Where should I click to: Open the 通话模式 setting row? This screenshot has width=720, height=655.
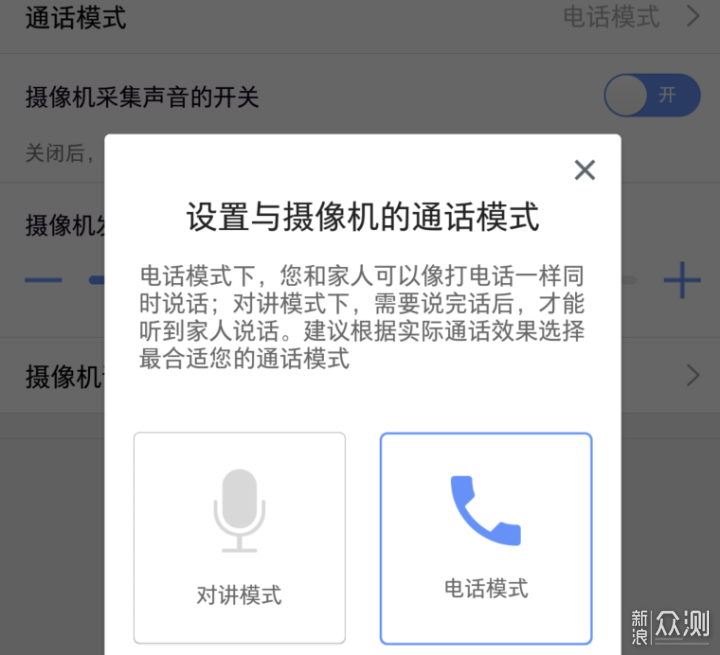[360, 18]
